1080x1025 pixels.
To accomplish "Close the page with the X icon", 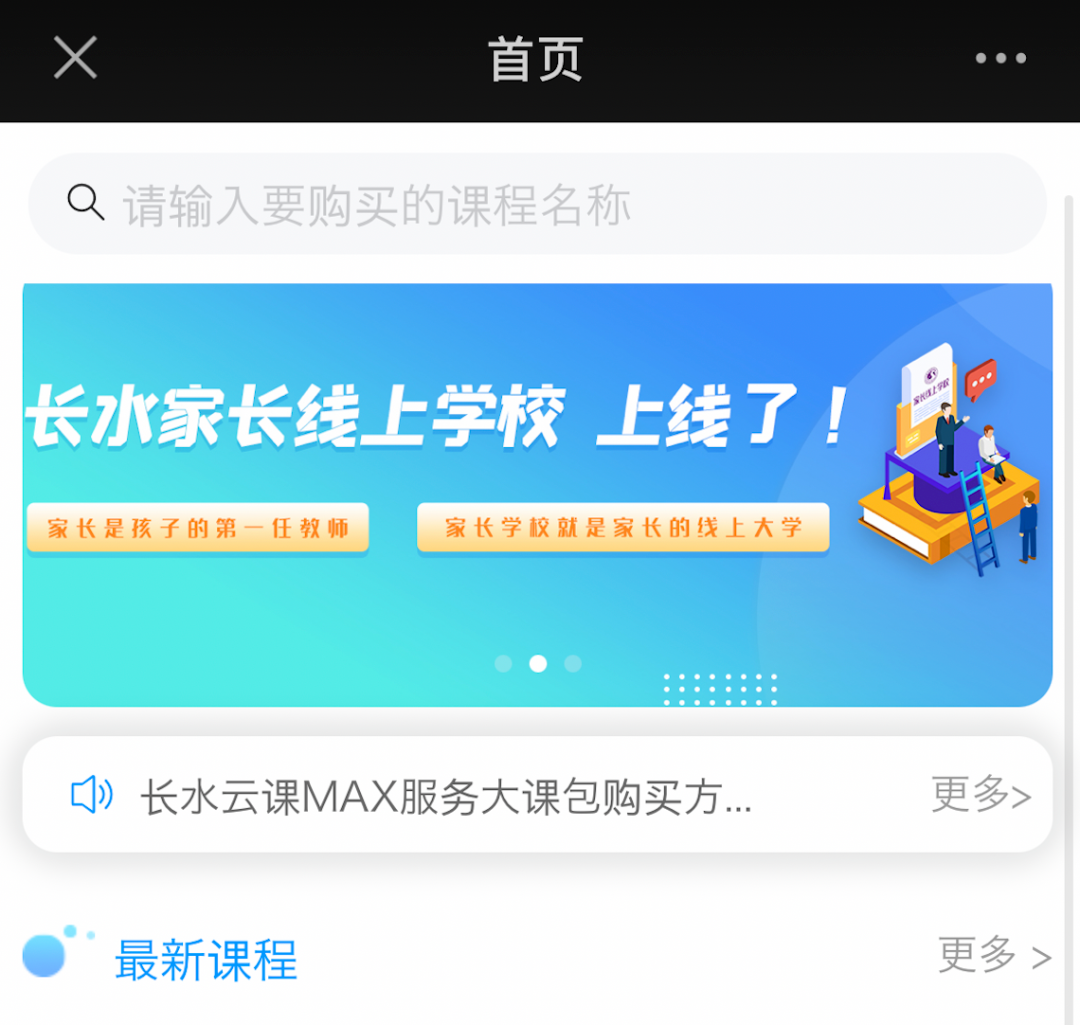I will click(x=75, y=58).
